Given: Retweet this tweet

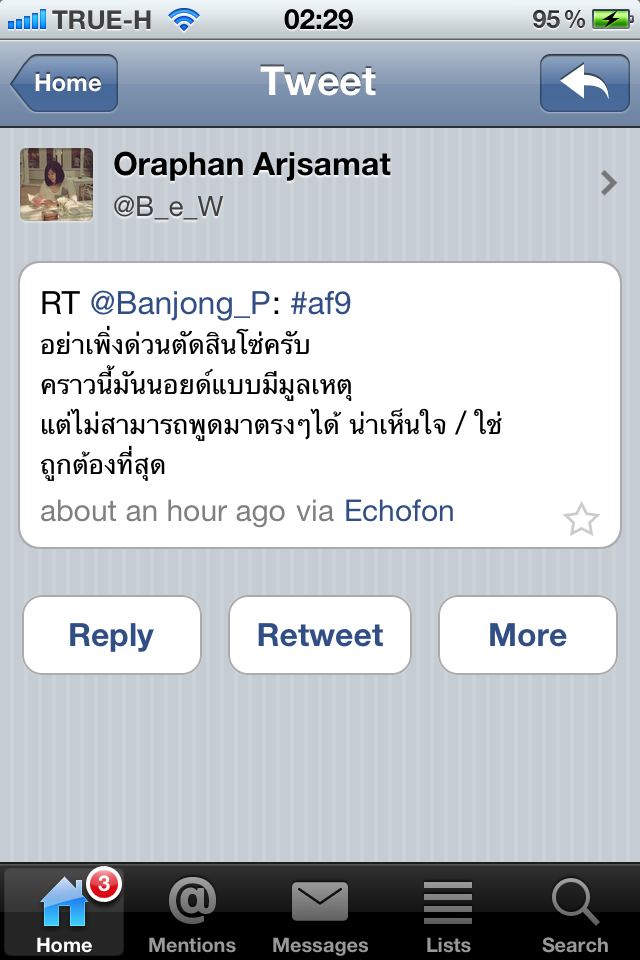Looking at the screenshot, I should pos(320,635).
